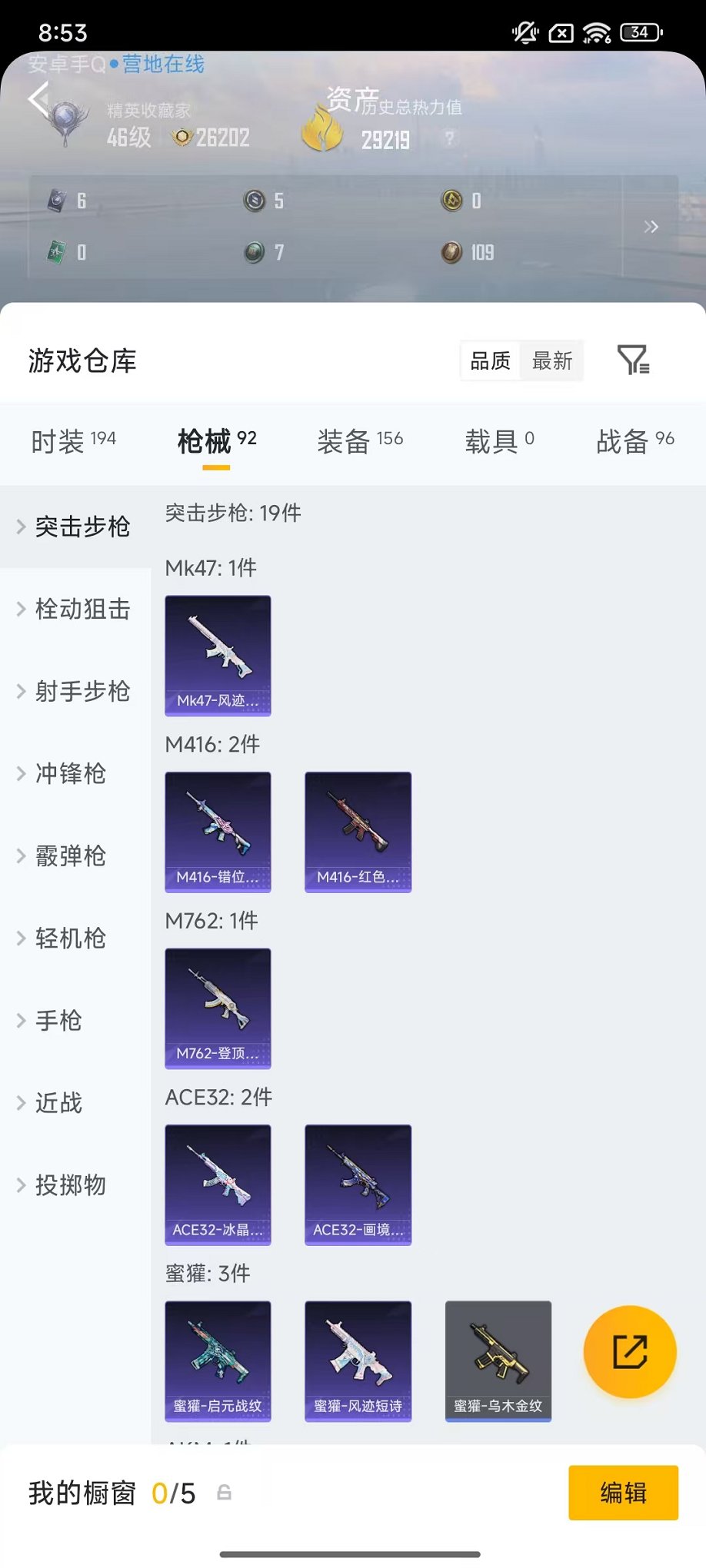
Task: Select the ACE32-冰晶 weapon thumbnail
Action: click(218, 1185)
